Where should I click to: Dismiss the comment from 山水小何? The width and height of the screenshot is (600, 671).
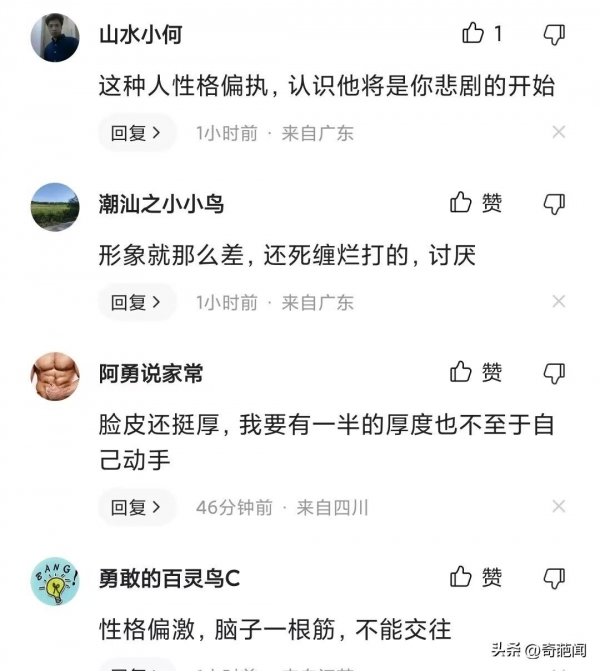click(559, 132)
